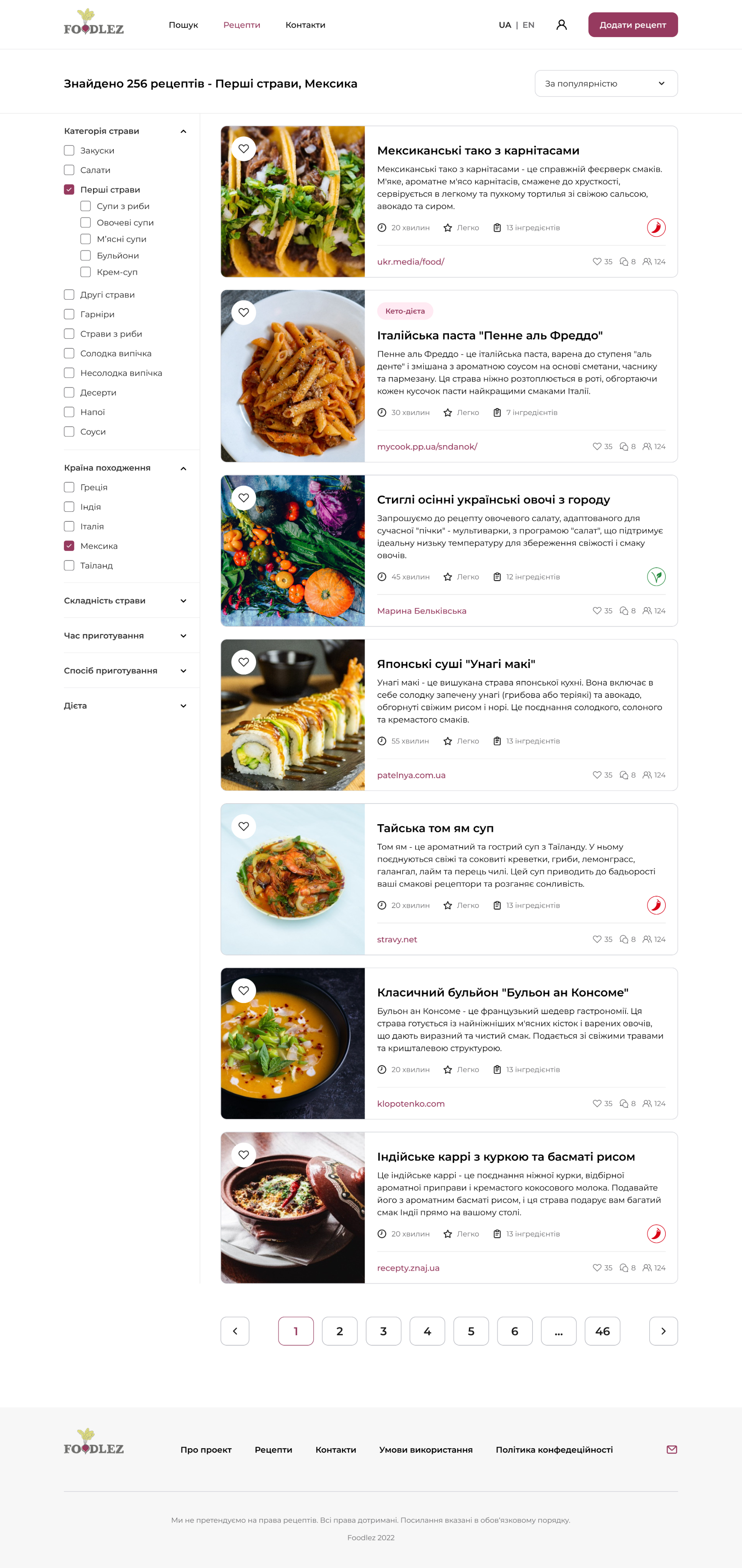
Task: Open the За популярністю sort dropdown
Action: pos(606,83)
